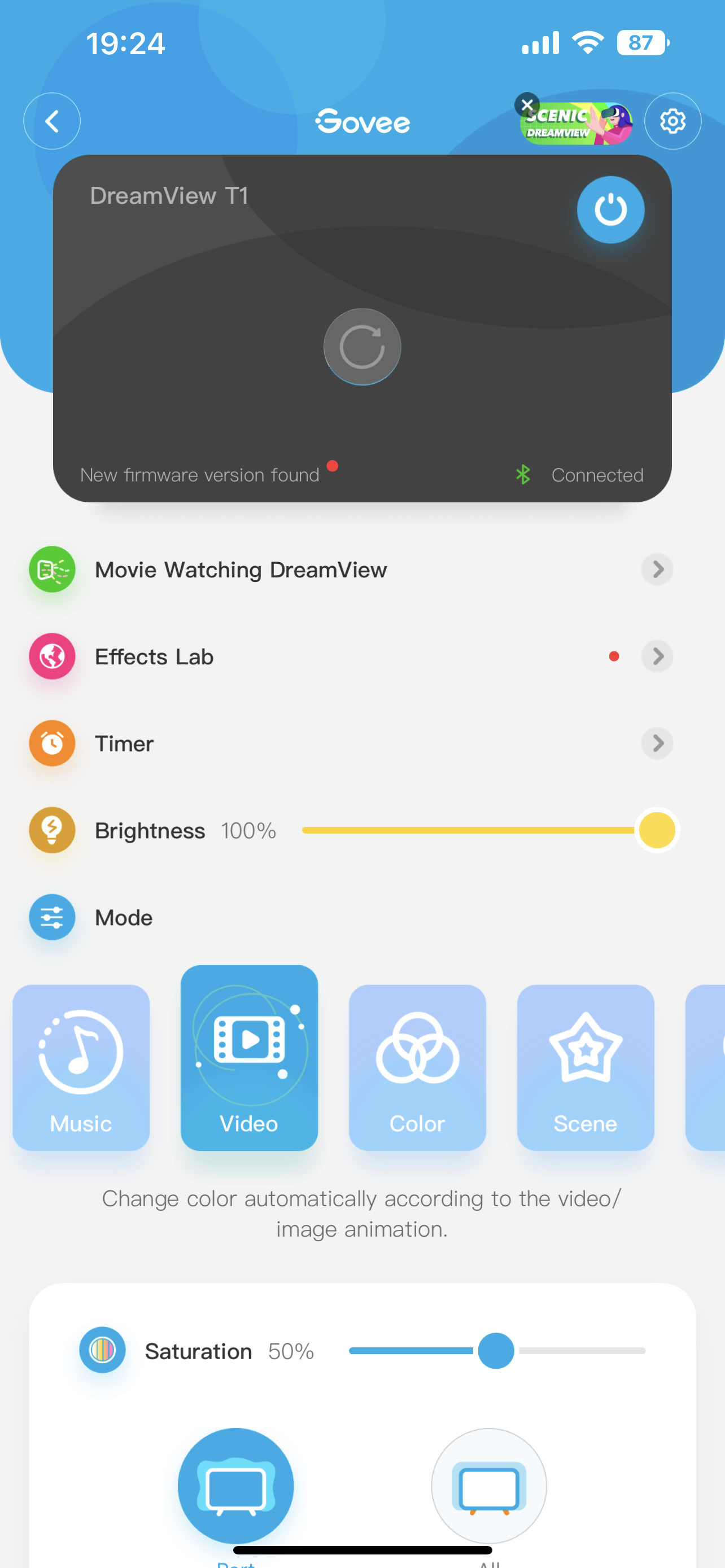The height and width of the screenshot is (1568, 725).
Task: Switch to Color mode
Action: 417,1067
